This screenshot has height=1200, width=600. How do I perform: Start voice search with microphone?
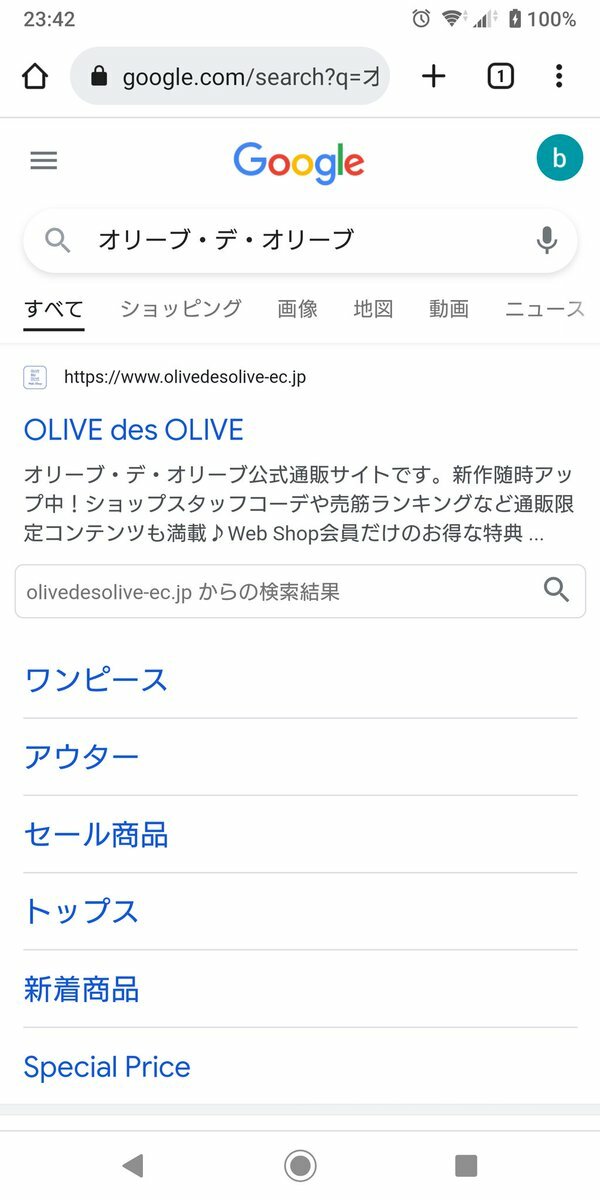(x=546, y=240)
